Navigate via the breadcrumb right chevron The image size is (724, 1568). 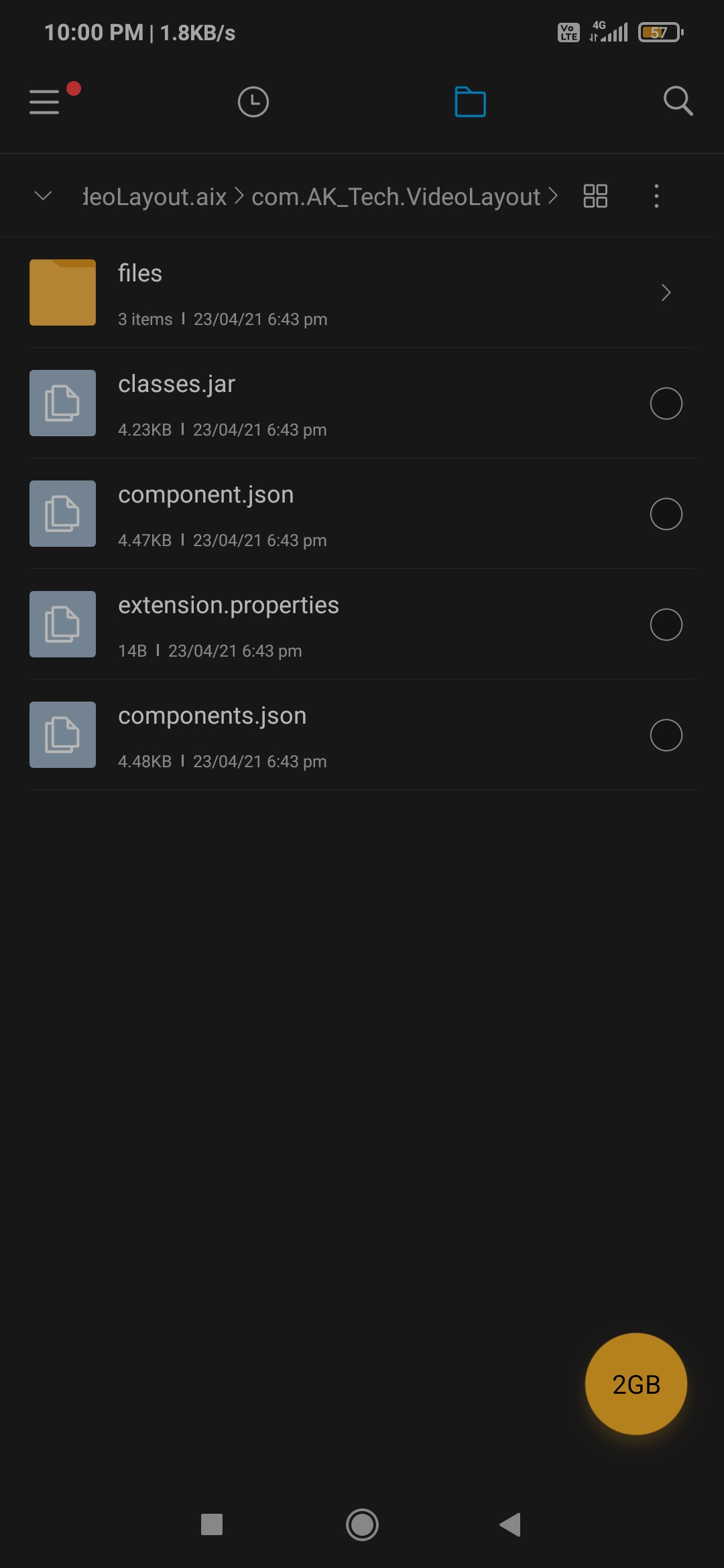point(554,196)
